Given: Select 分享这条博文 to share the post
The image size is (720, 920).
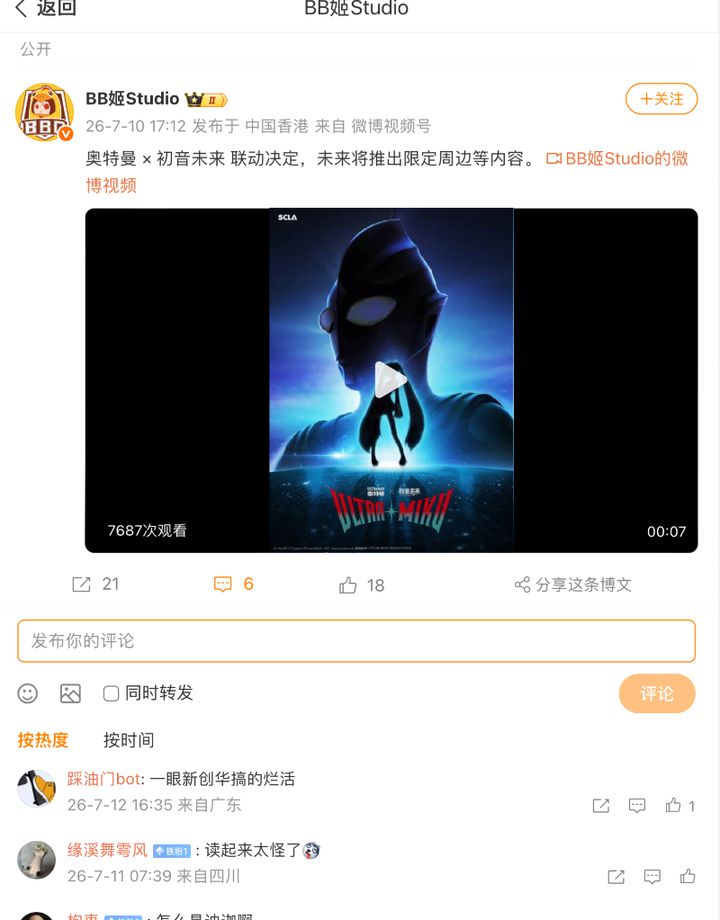Looking at the screenshot, I should 573,584.
